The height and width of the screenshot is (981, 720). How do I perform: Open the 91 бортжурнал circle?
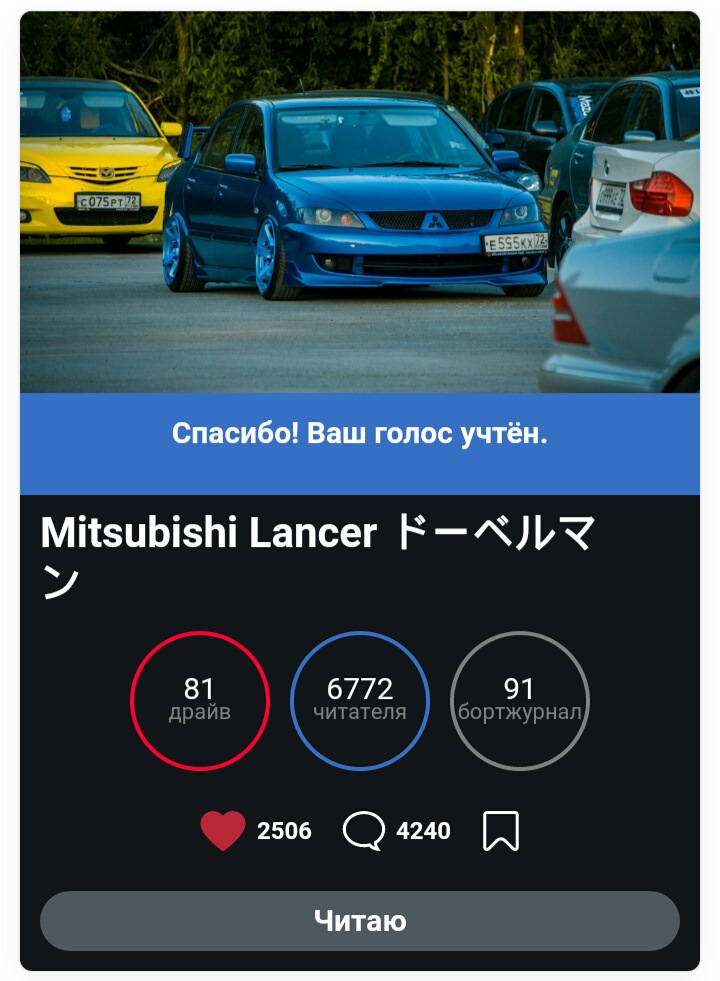[x=519, y=700]
